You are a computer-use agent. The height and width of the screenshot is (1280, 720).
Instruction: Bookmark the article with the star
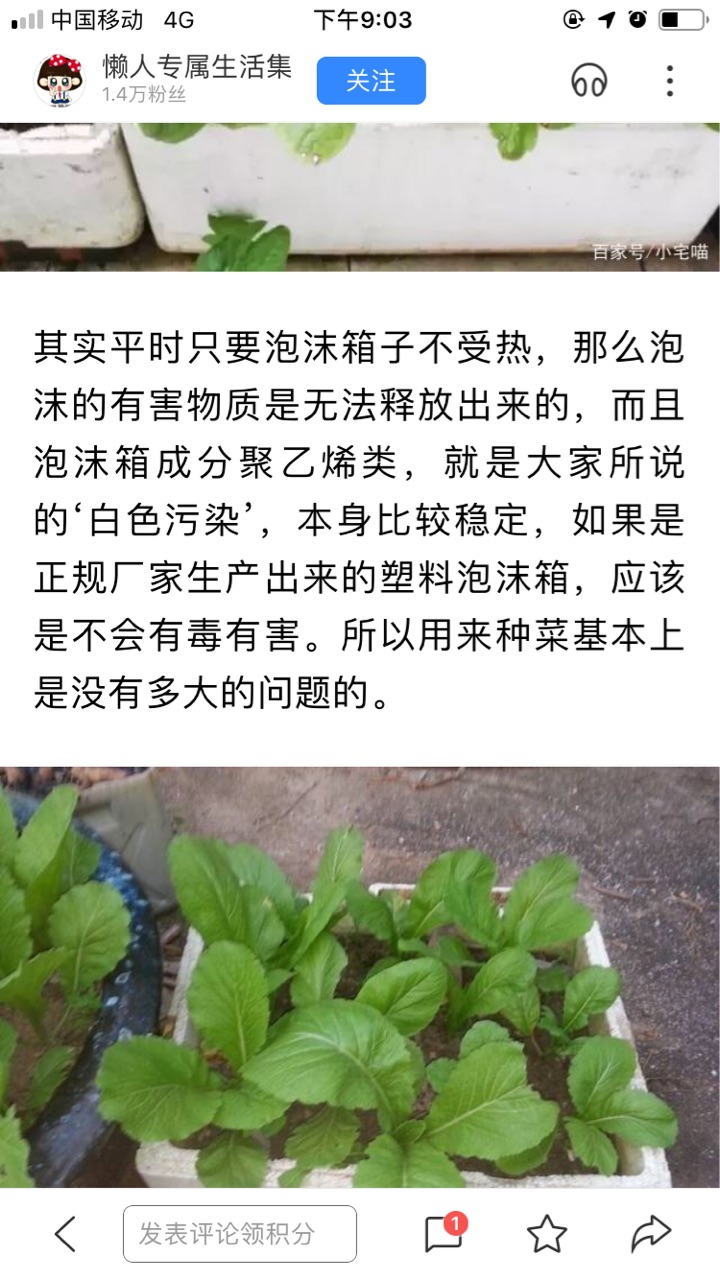click(x=547, y=1234)
